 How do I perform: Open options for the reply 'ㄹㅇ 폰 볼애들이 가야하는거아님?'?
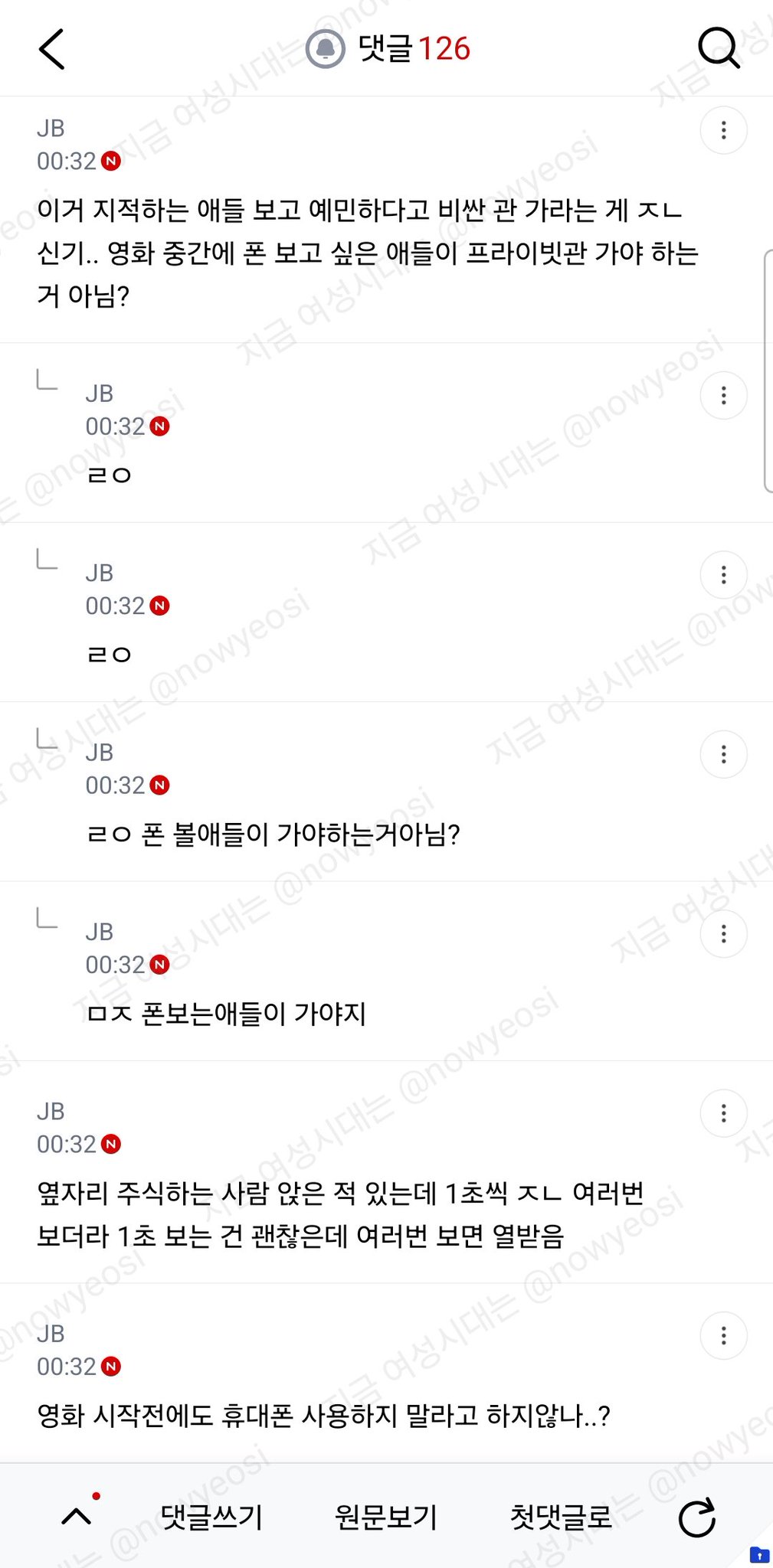(x=724, y=755)
